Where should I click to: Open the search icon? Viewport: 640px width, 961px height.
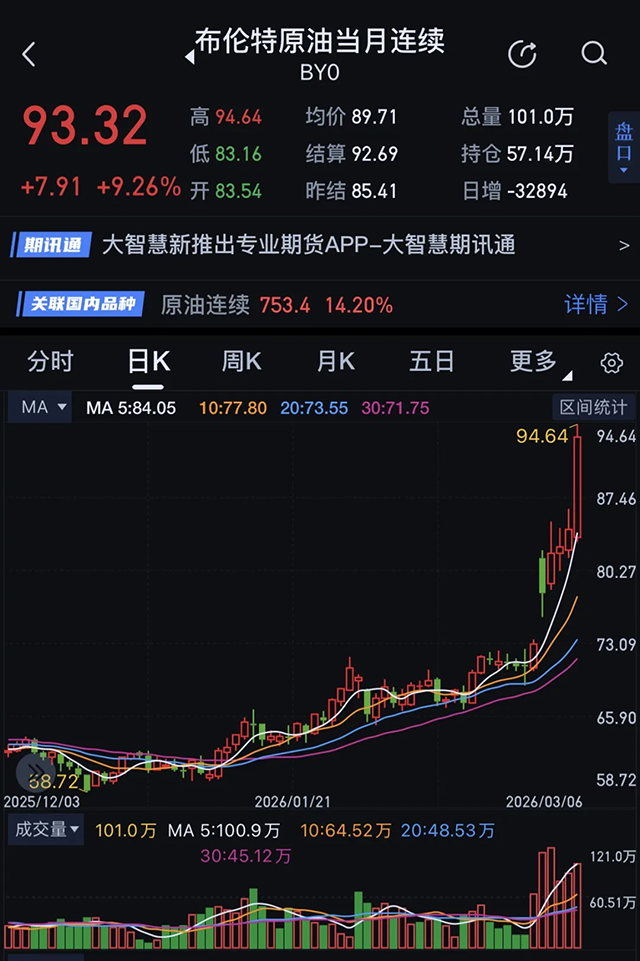pyautogui.click(x=594, y=54)
